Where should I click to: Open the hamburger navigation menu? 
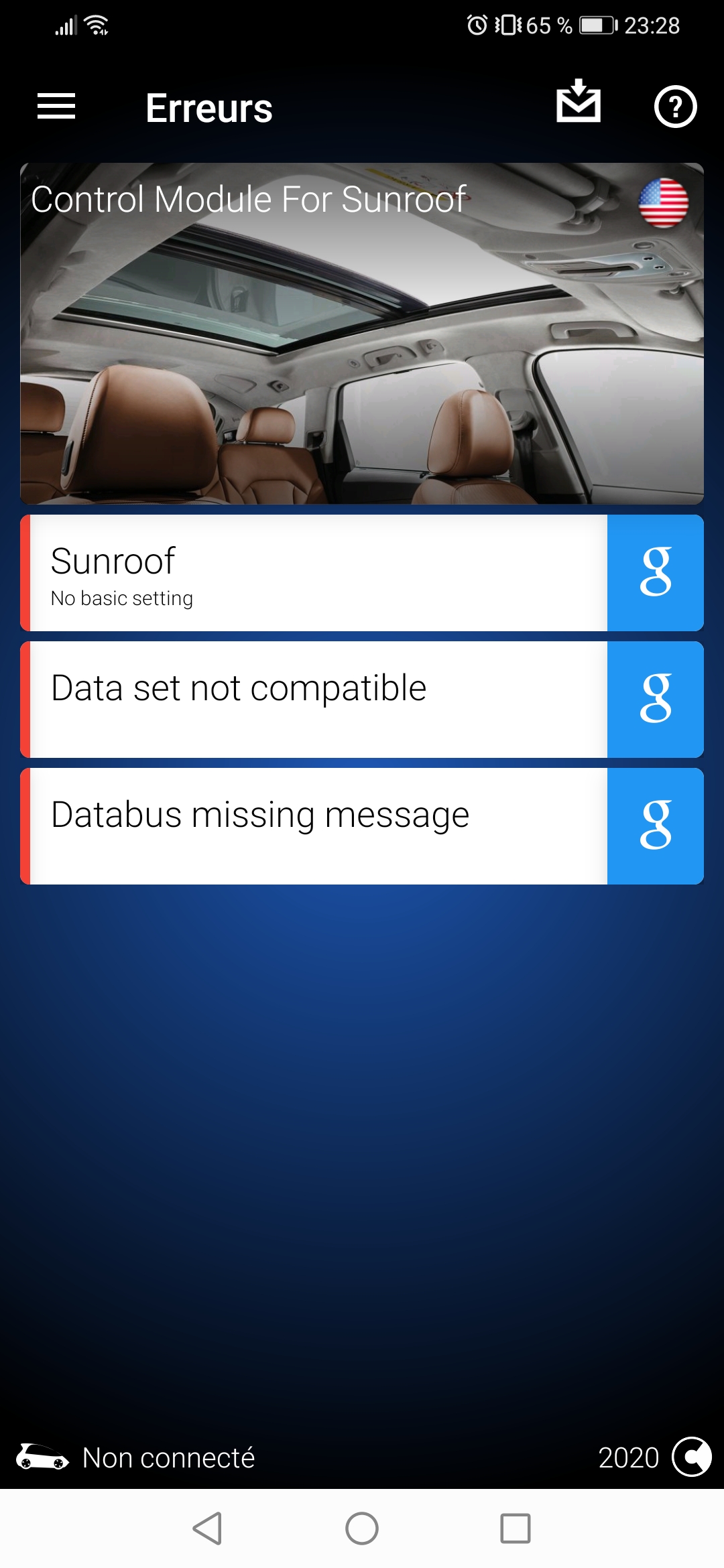coord(56,107)
